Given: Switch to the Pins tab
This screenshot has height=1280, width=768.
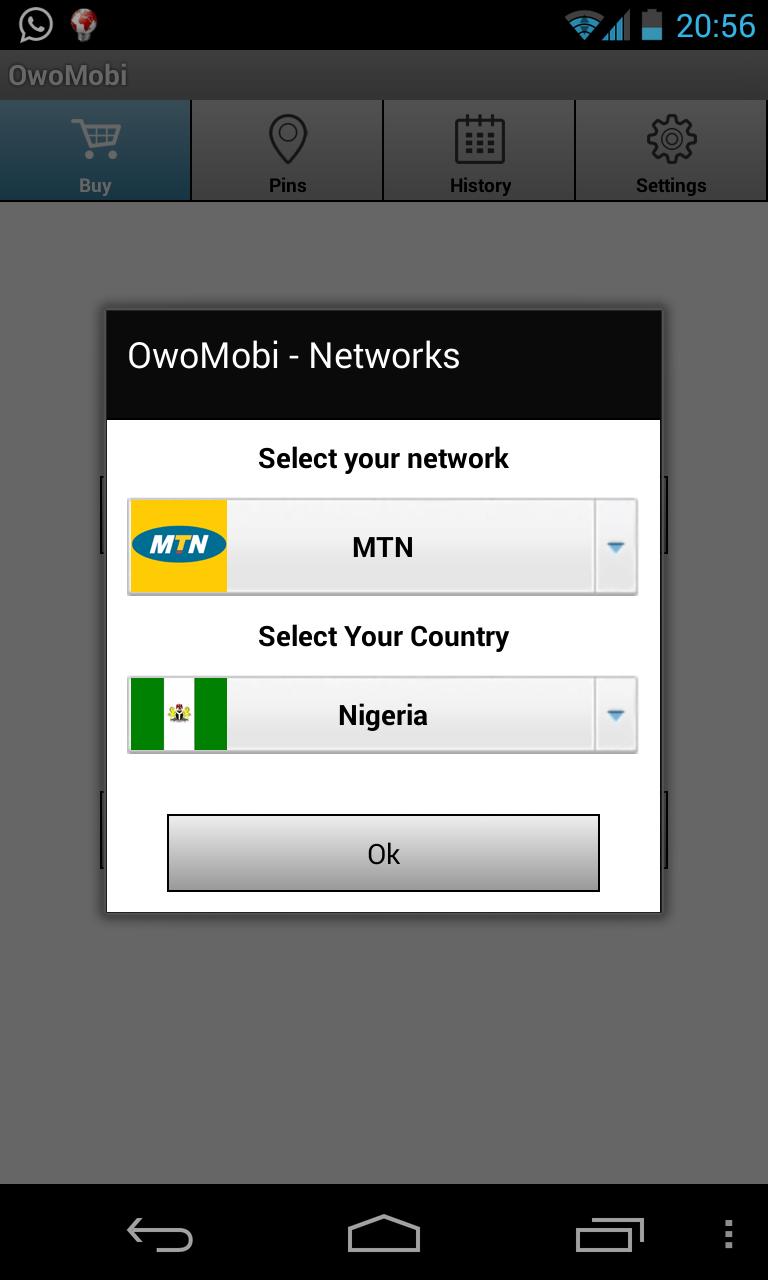Looking at the screenshot, I should click(287, 150).
